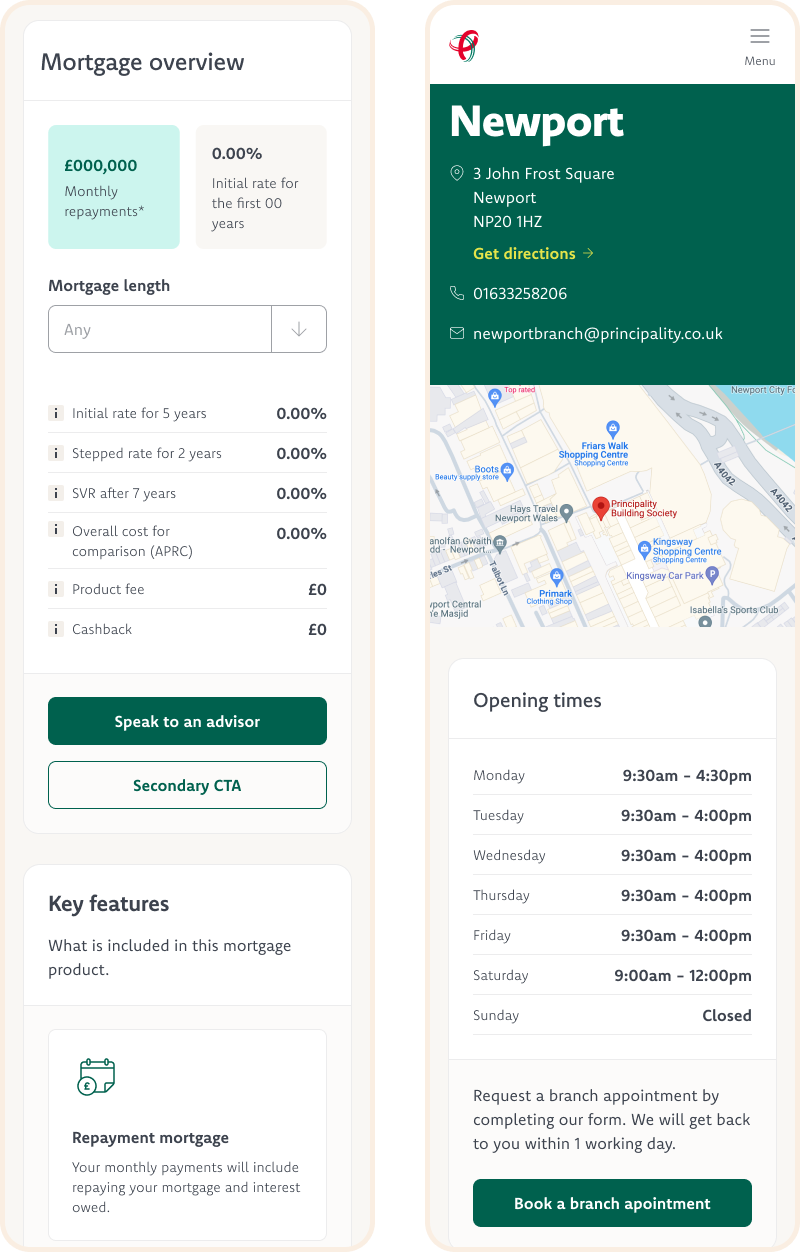Show info for Initial rate for 5 years
The height and width of the screenshot is (1252, 800).
point(56,413)
